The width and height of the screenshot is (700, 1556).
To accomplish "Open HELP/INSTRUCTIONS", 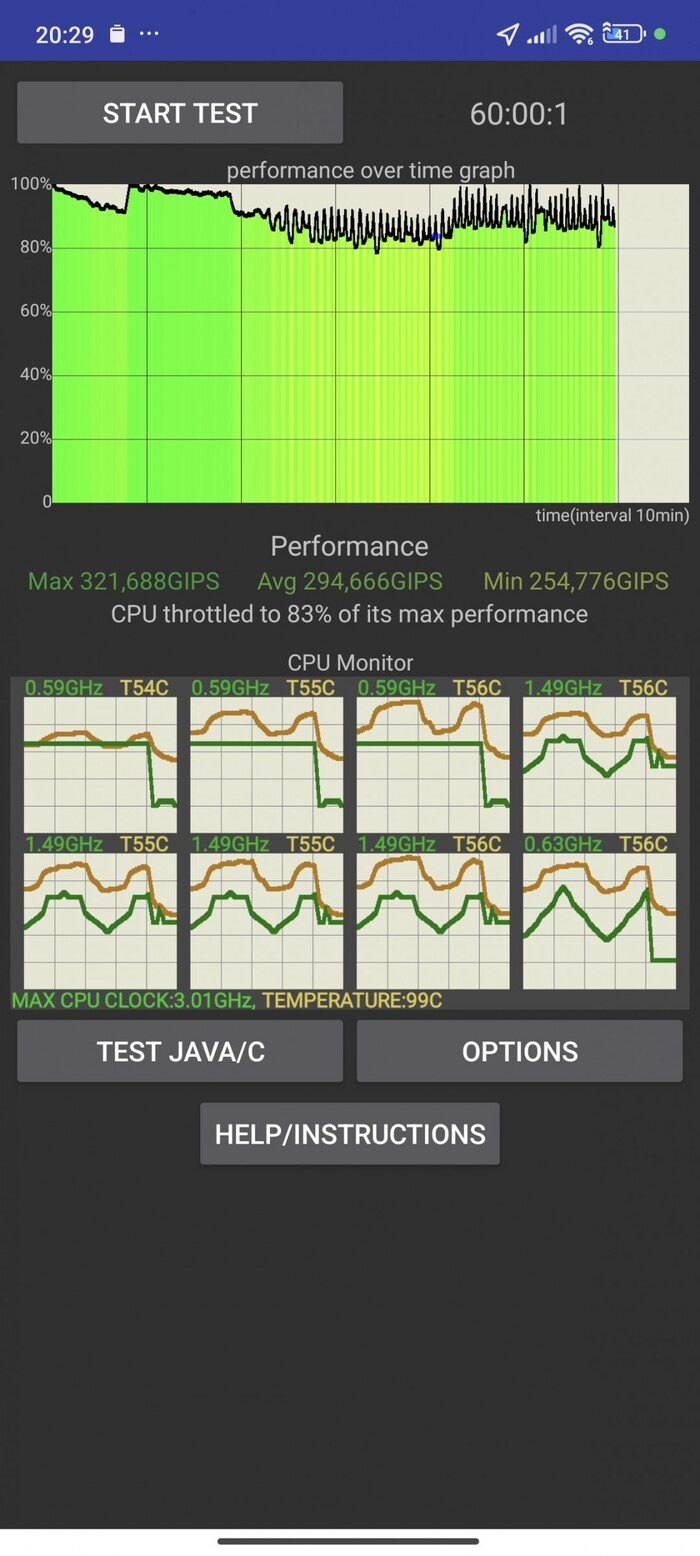I will 349,1134.
